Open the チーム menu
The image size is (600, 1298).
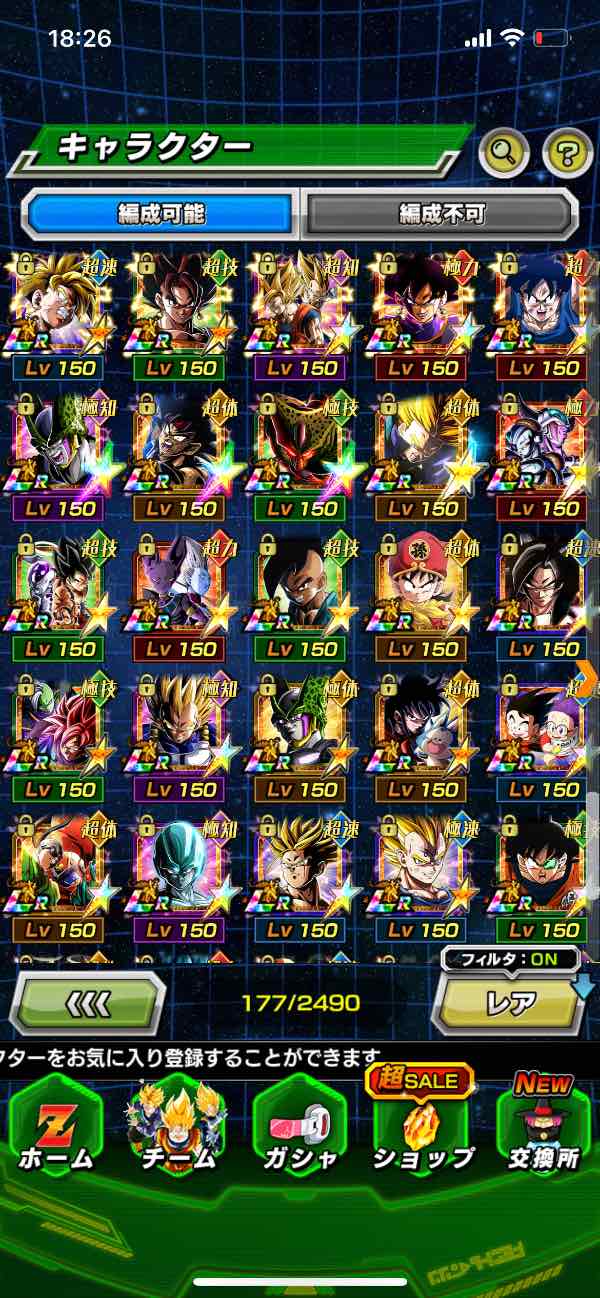[x=178, y=1125]
